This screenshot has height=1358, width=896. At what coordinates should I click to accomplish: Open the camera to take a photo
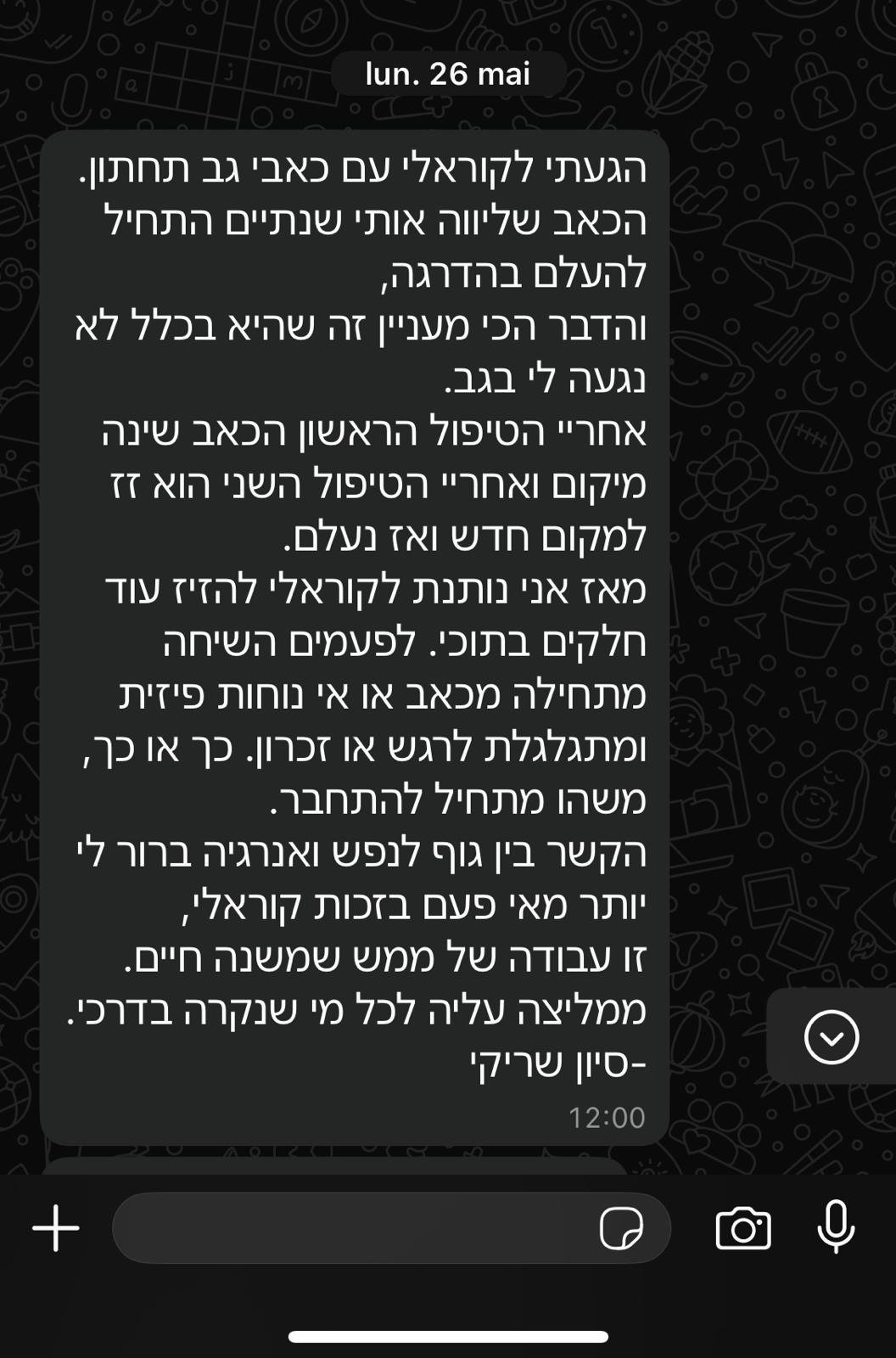743,1228
